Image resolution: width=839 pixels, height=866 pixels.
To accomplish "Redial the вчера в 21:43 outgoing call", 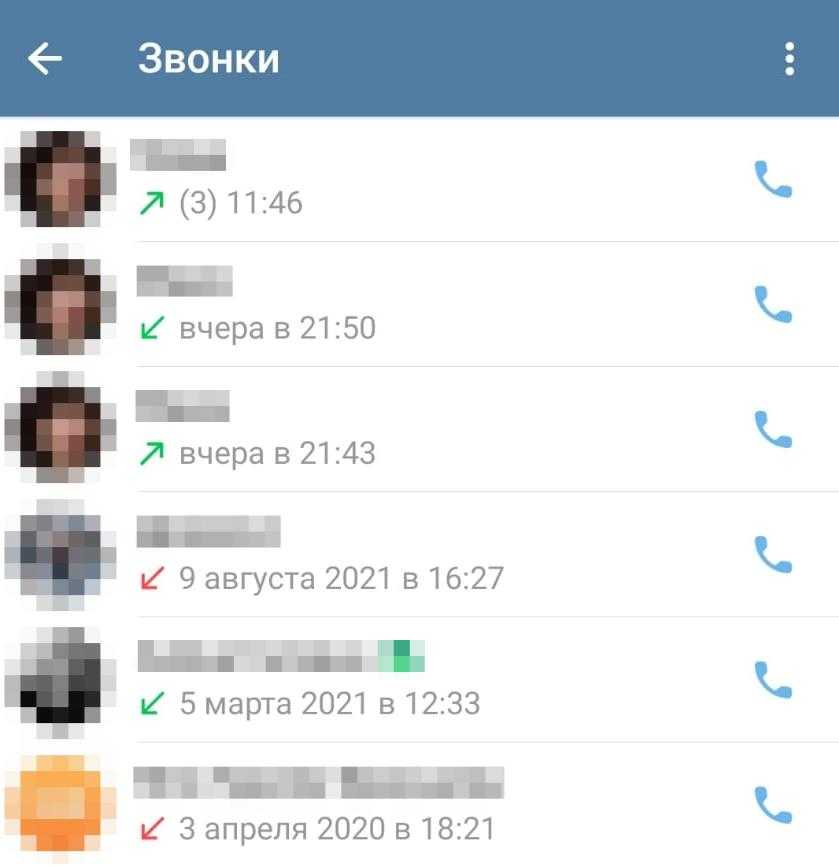I will [772, 429].
